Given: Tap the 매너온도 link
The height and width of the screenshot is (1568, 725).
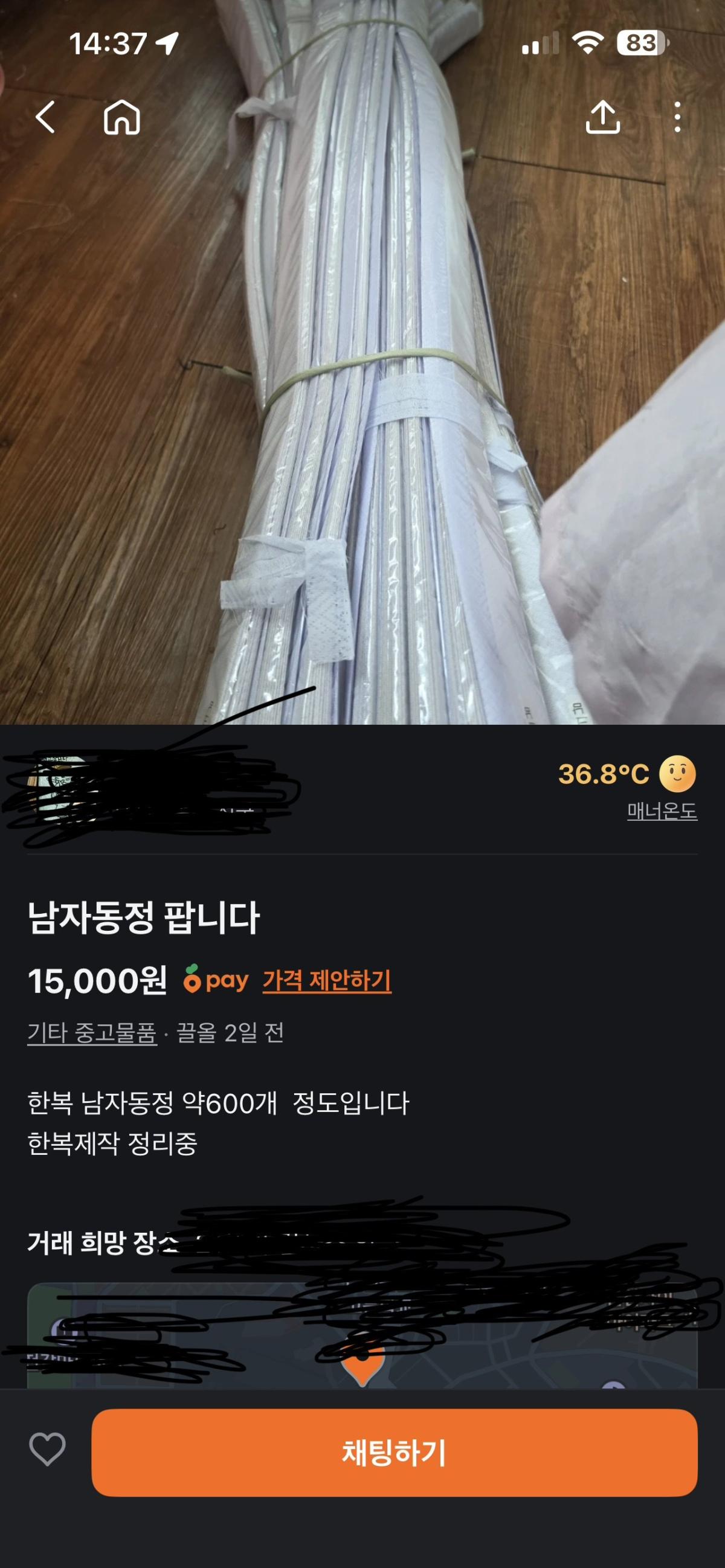Looking at the screenshot, I should coord(662,811).
